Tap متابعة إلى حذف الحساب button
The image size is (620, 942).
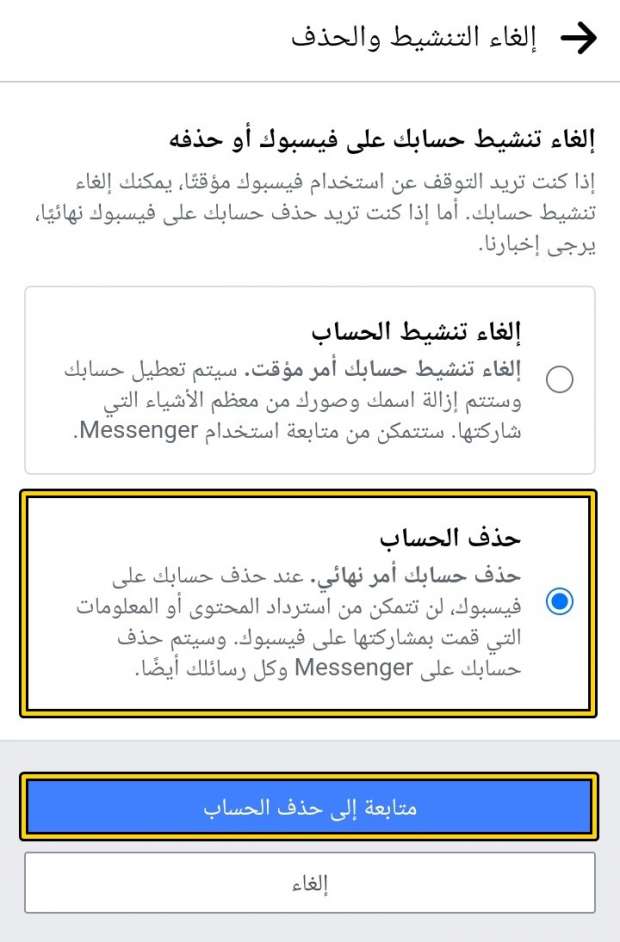coord(309,808)
